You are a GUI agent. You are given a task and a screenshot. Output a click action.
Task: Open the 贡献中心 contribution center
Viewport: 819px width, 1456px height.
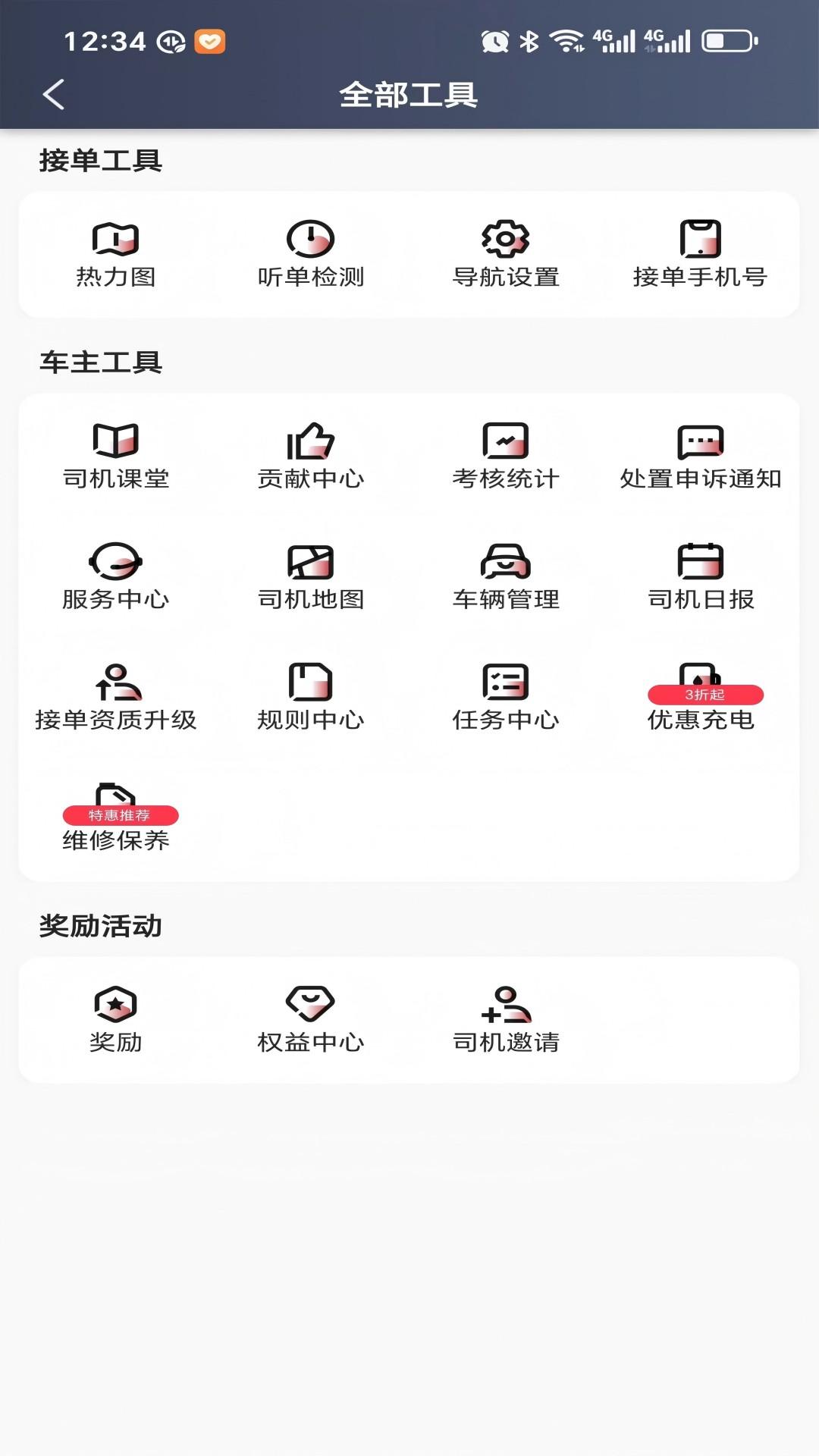coord(310,455)
